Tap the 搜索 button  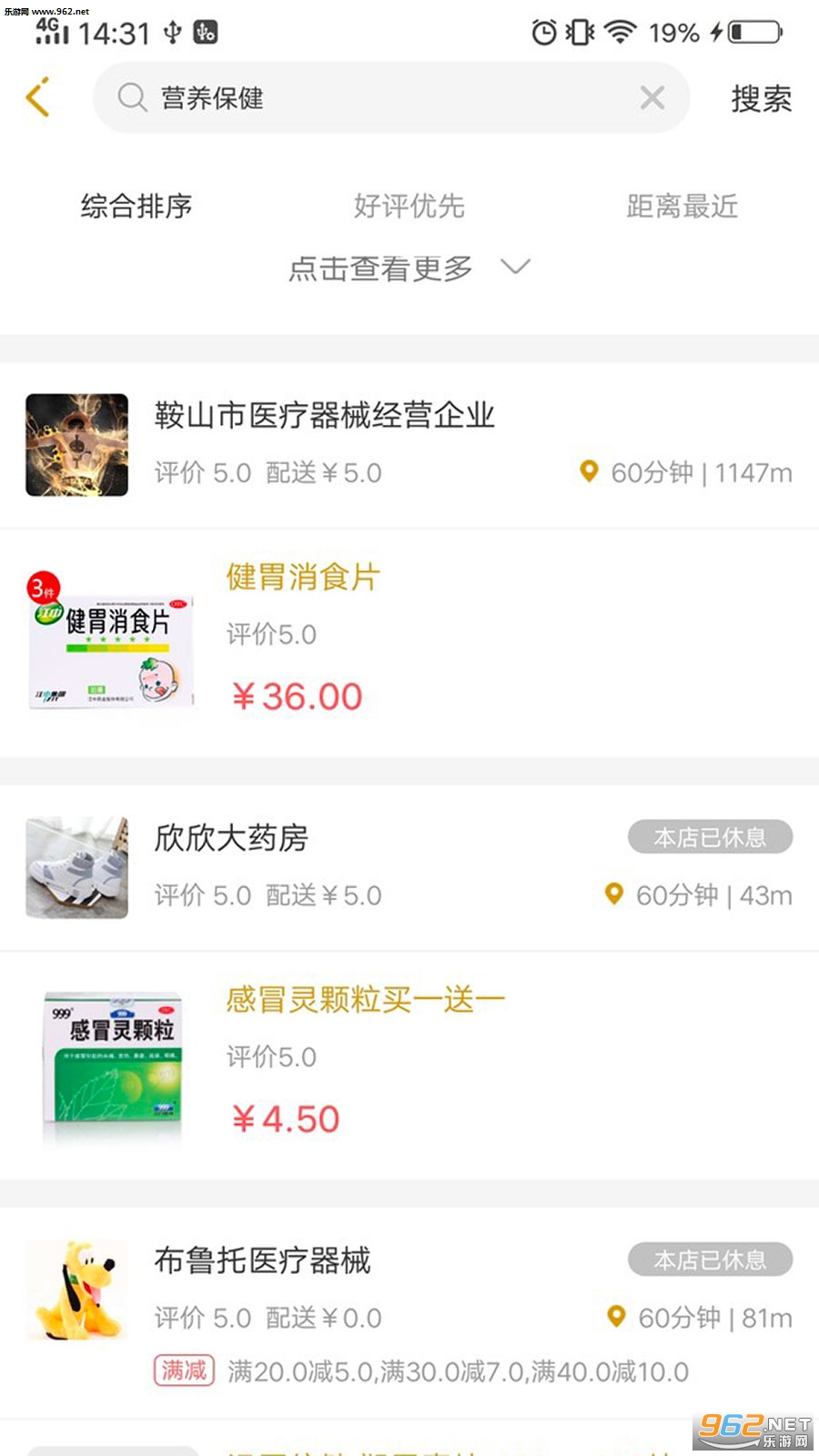coord(761,98)
